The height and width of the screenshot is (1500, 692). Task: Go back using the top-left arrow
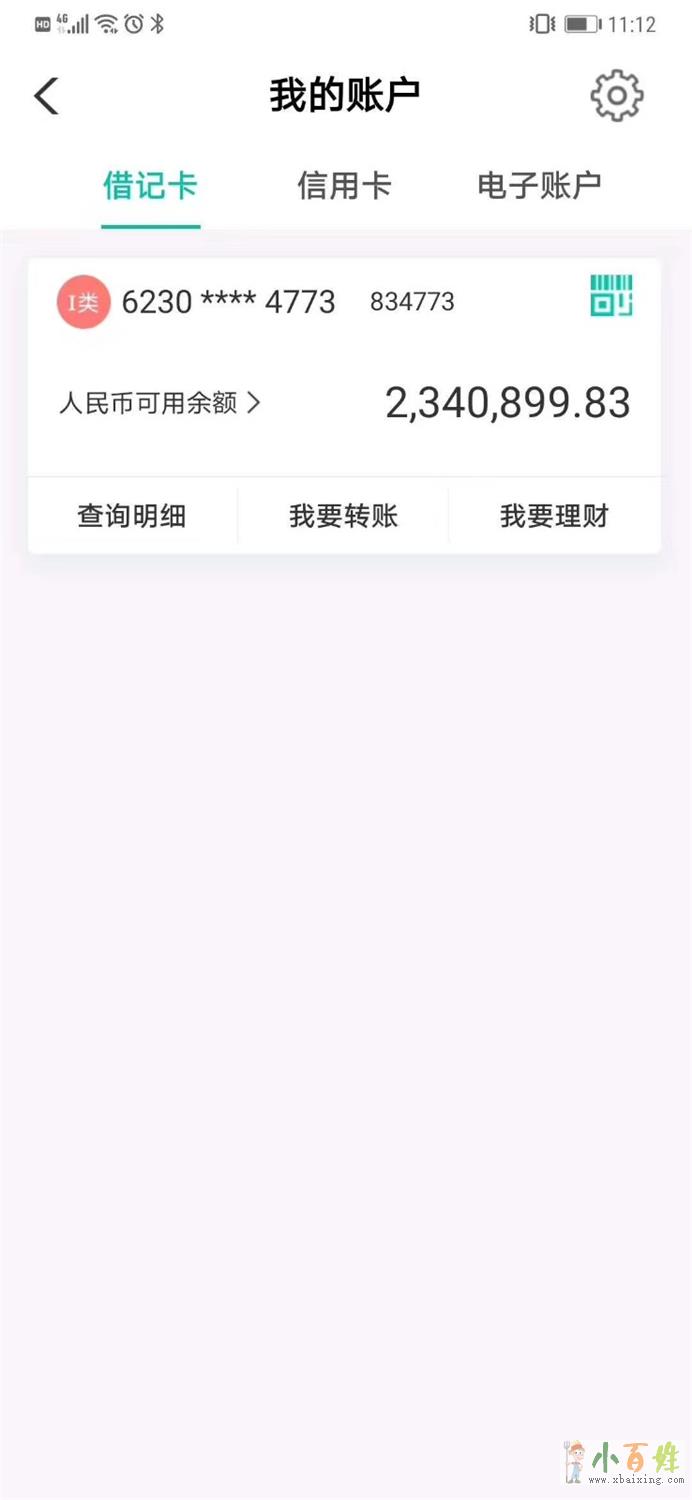pos(46,96)
